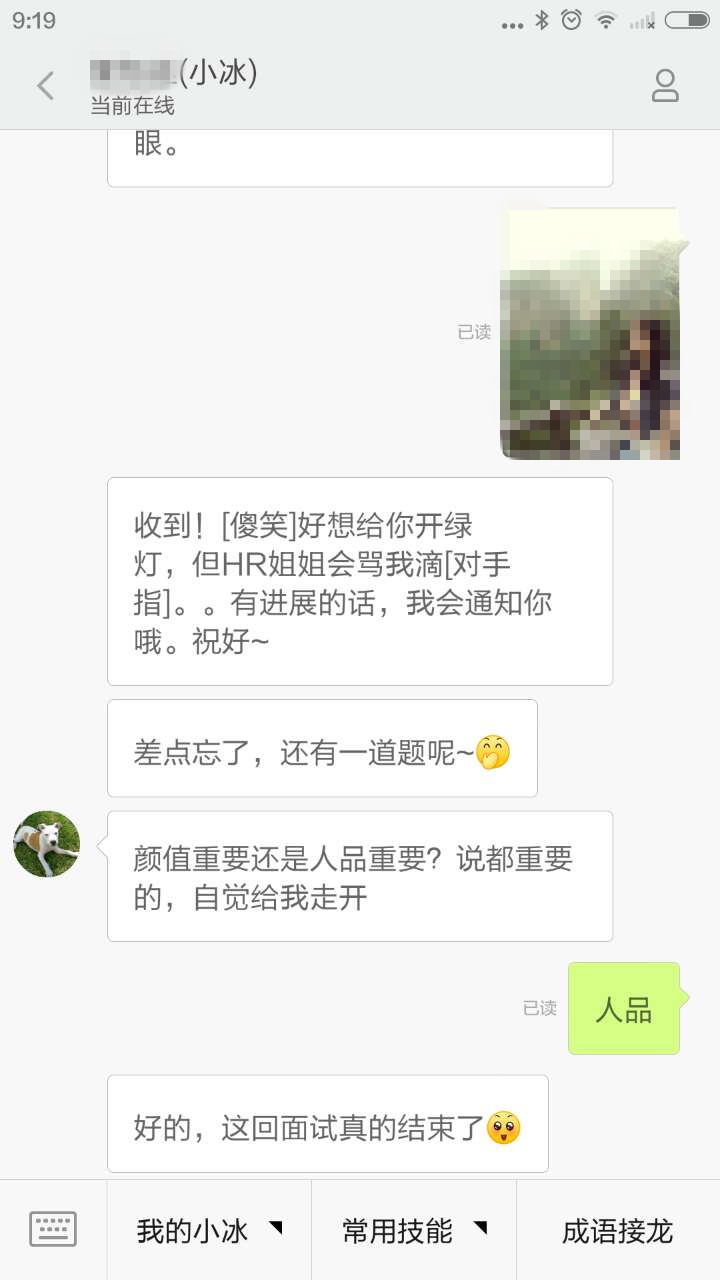720x1280 pixels.
Task: Open the contact profile icon
Action: pyautogui.click(x=665, y=86)
